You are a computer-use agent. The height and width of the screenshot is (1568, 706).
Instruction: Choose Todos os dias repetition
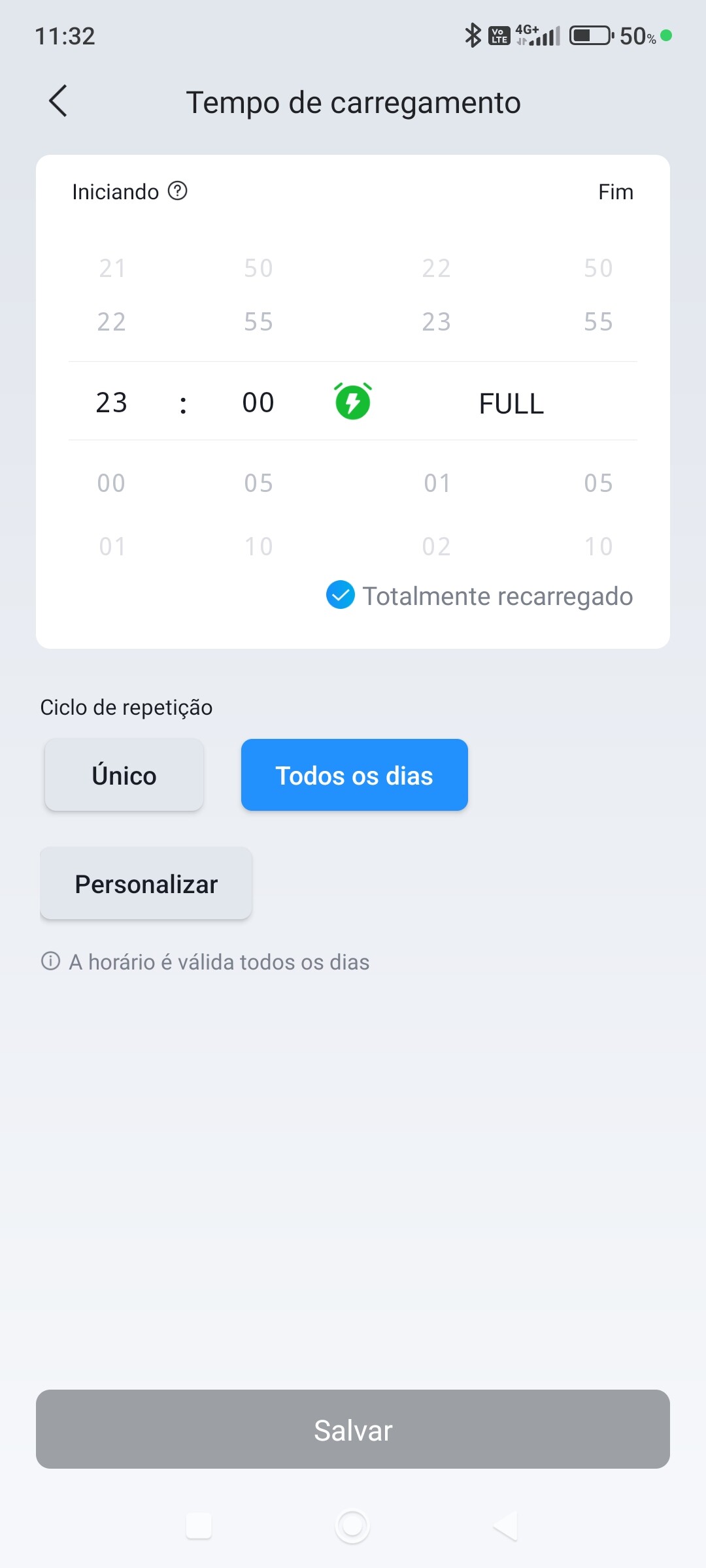(x=354, y=776)
